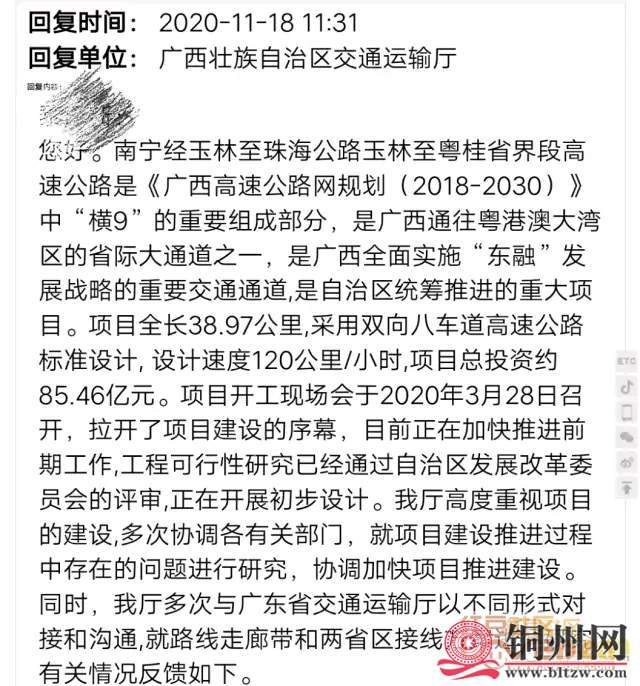
Task: Open the Douyin account icon
Action: (627, 385)
